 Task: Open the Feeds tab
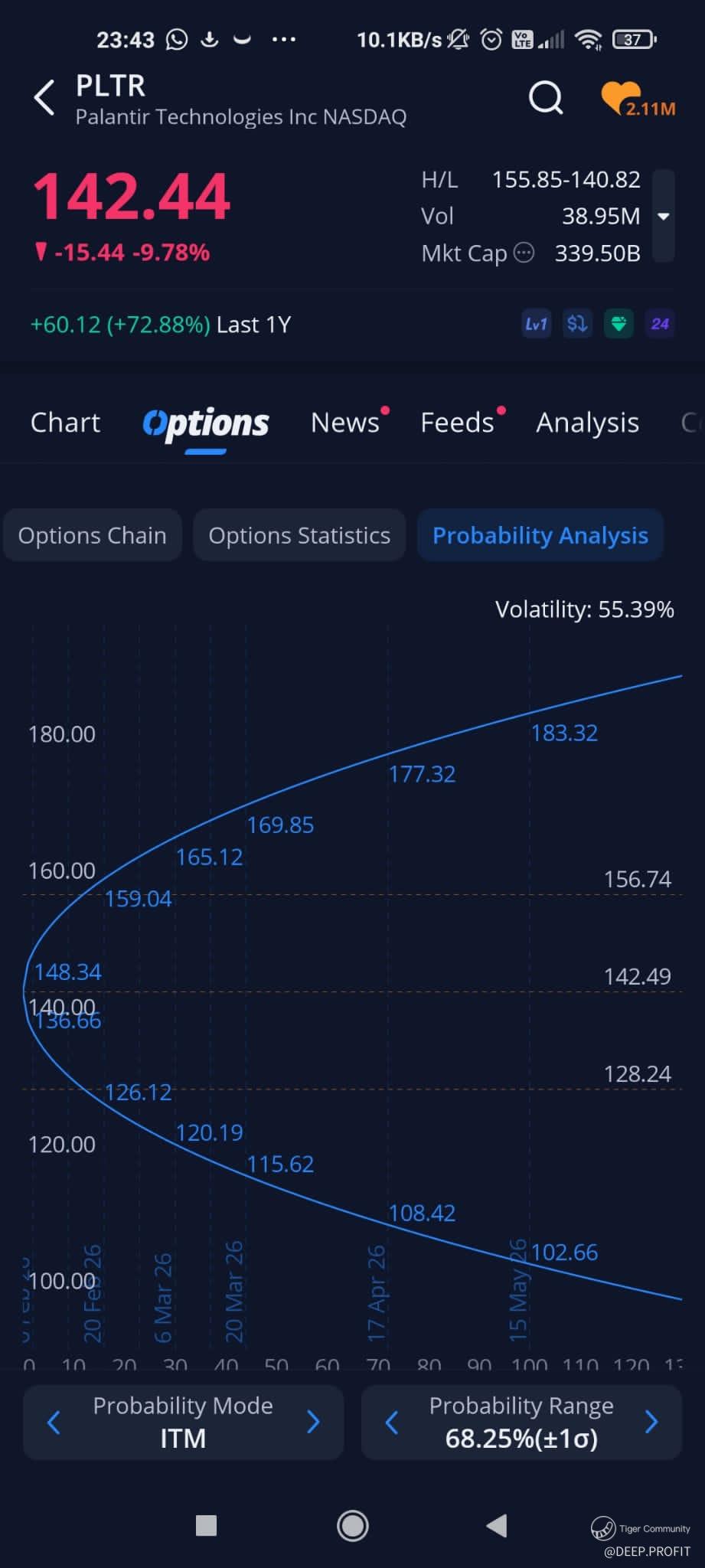[x=457, y=423]
